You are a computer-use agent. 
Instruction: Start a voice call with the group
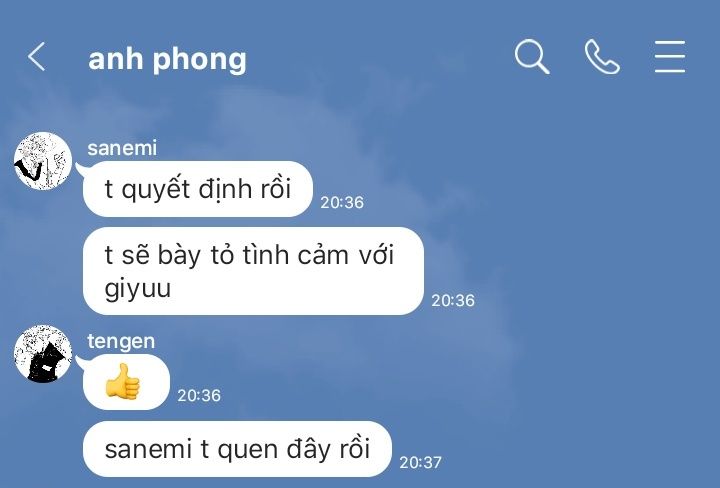[x=601, y=57]
